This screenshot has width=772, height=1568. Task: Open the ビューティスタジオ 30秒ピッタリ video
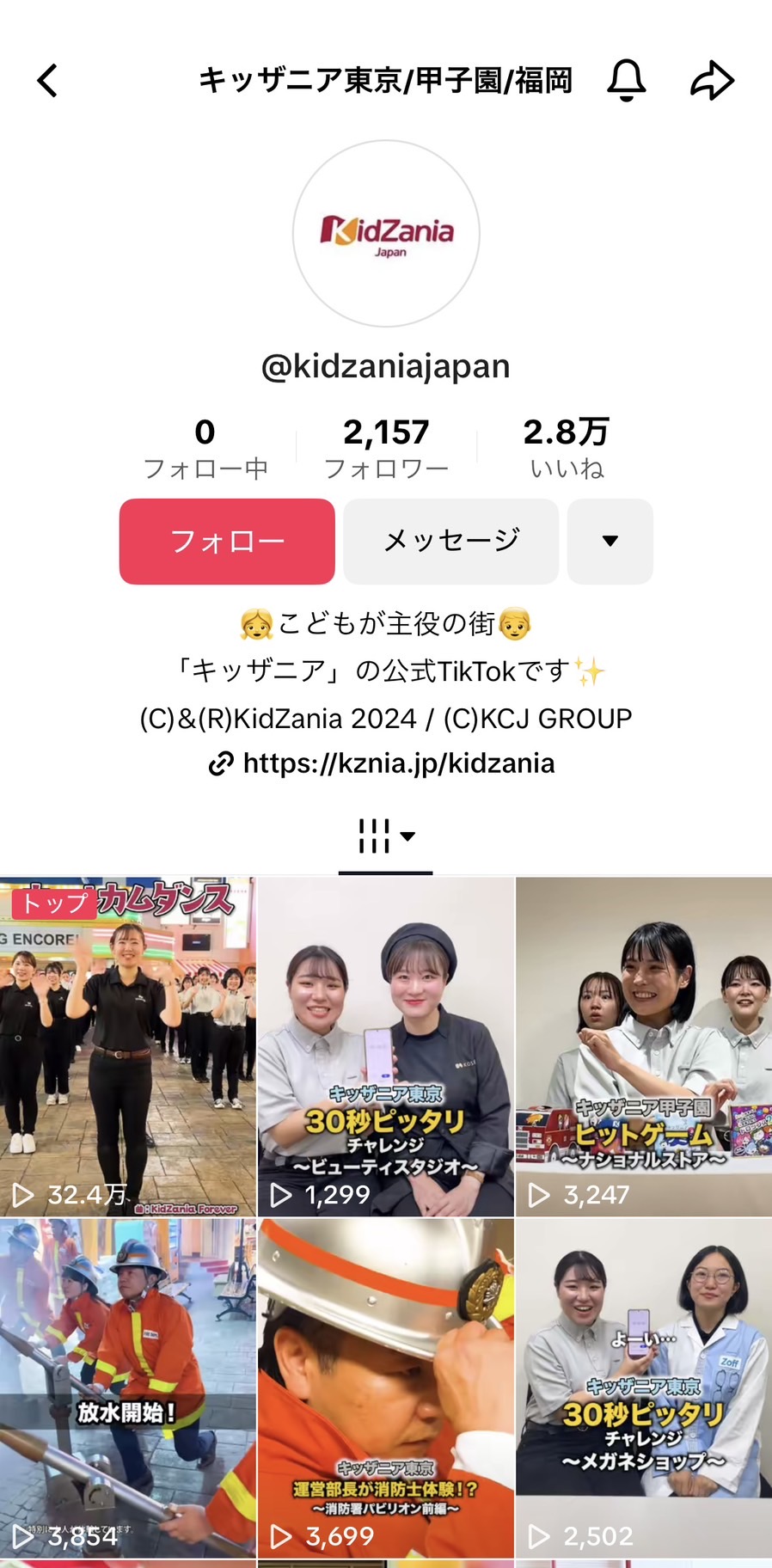pos(386,1046)
